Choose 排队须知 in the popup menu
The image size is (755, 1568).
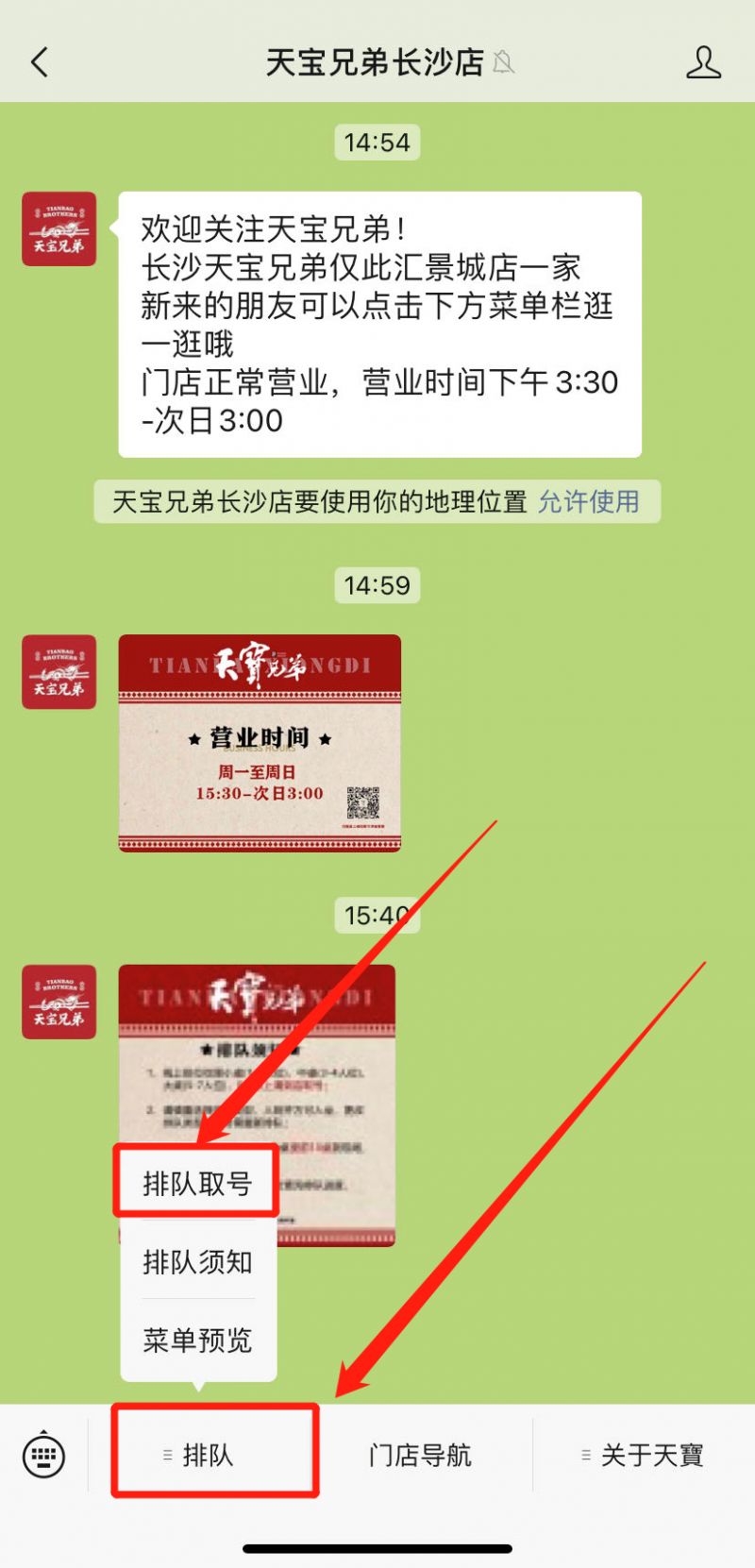click(197, 1261)
